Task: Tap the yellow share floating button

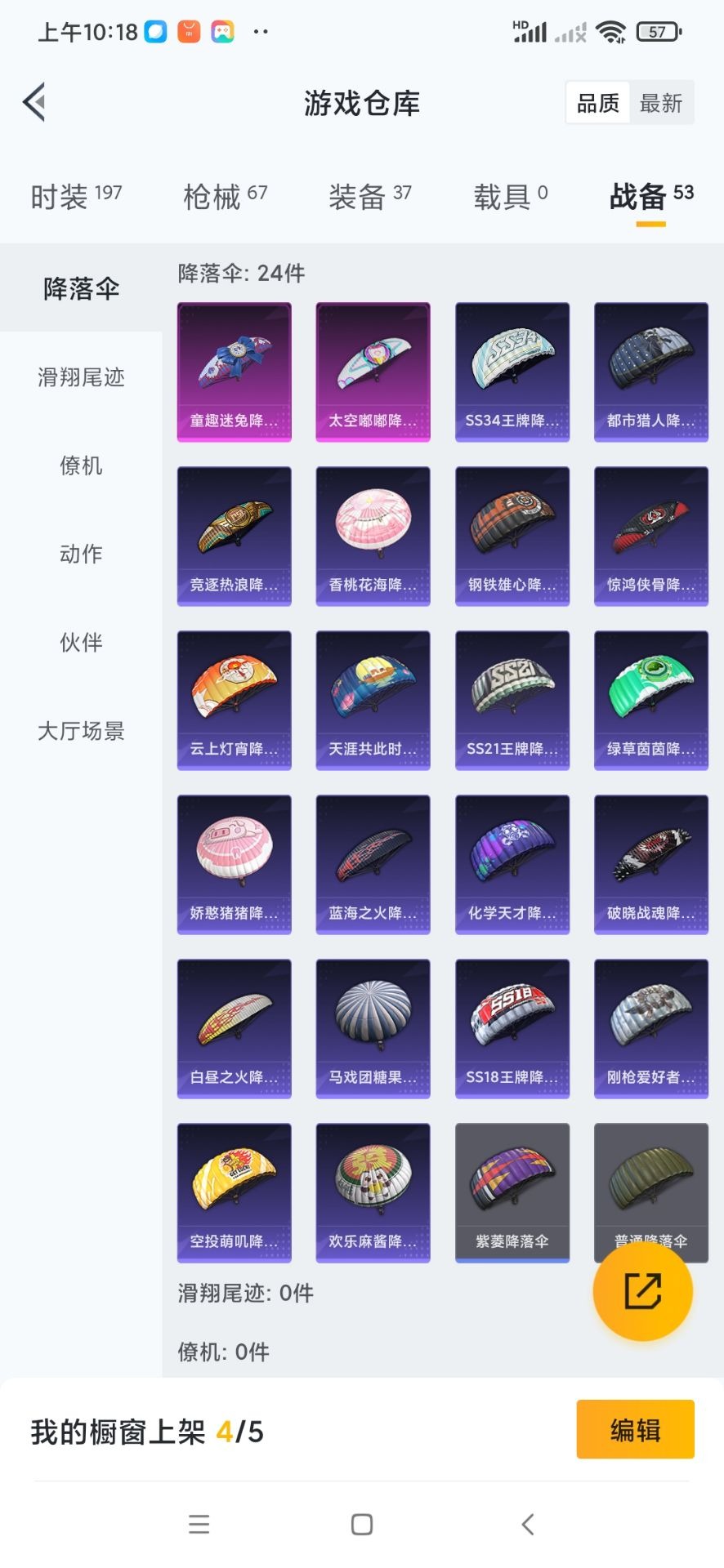Action: pos(642,1291)
